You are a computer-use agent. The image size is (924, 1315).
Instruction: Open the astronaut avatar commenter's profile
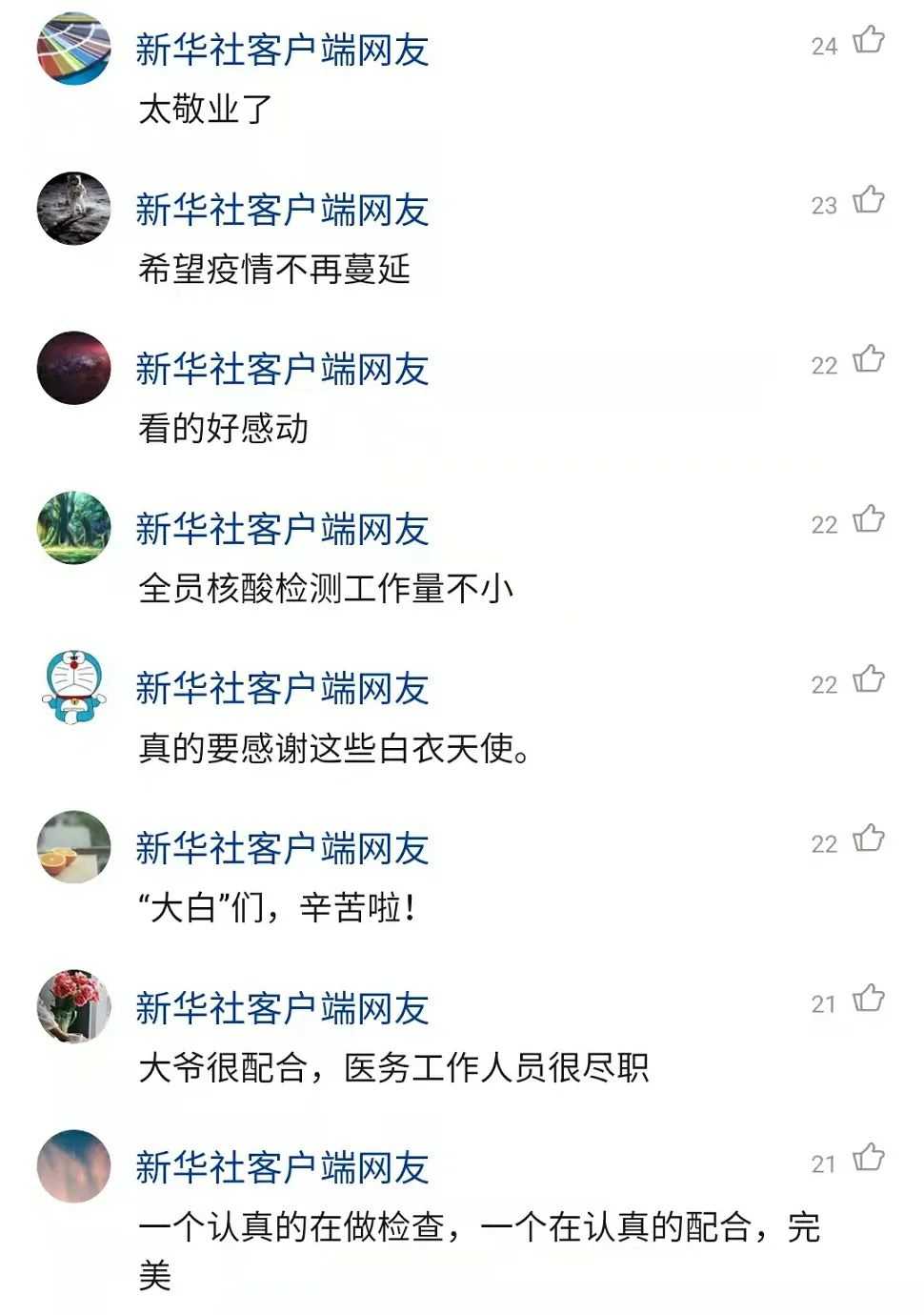point(73,208)
